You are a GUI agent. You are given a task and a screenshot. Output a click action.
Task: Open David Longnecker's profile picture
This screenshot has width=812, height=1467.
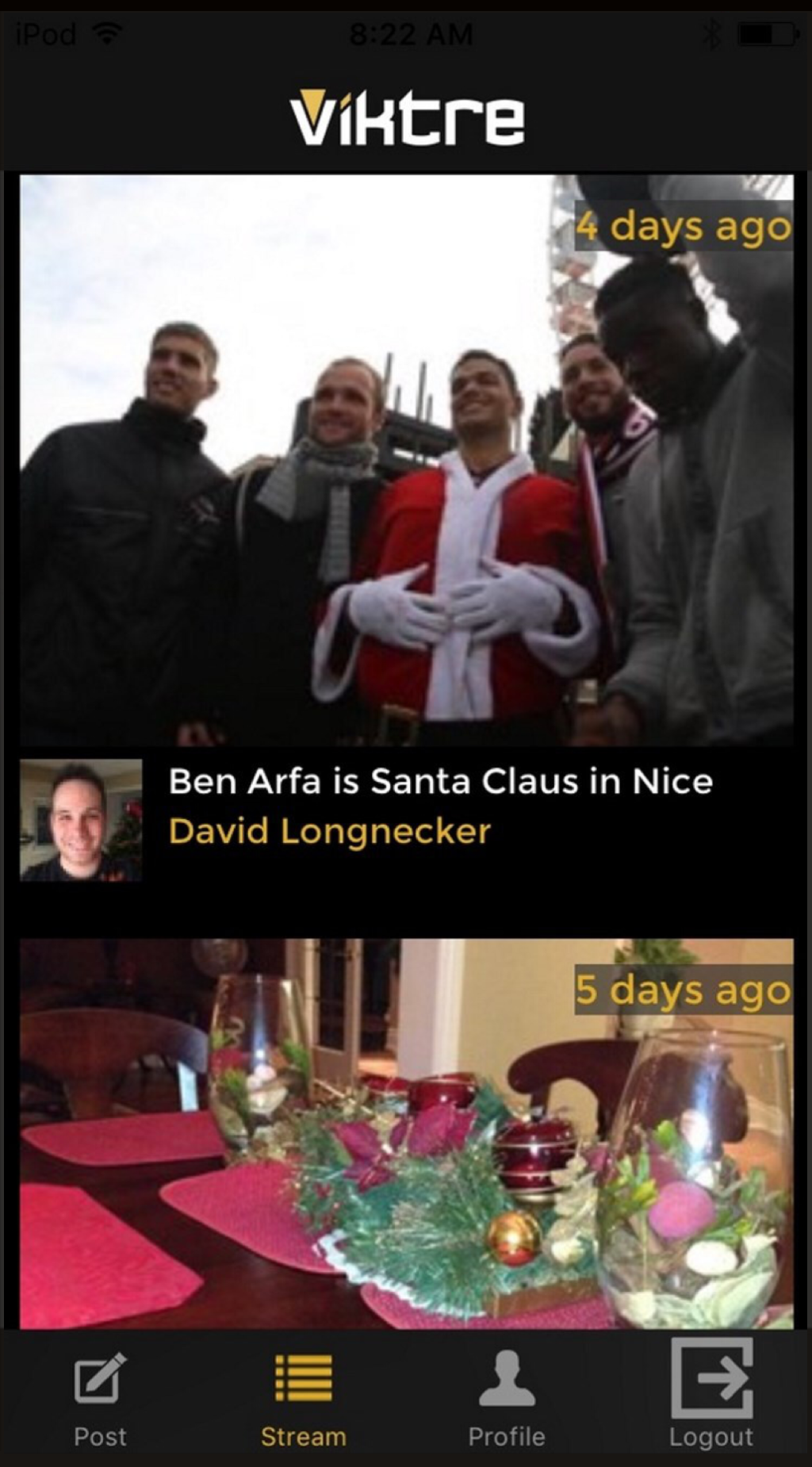coord(81,820)
